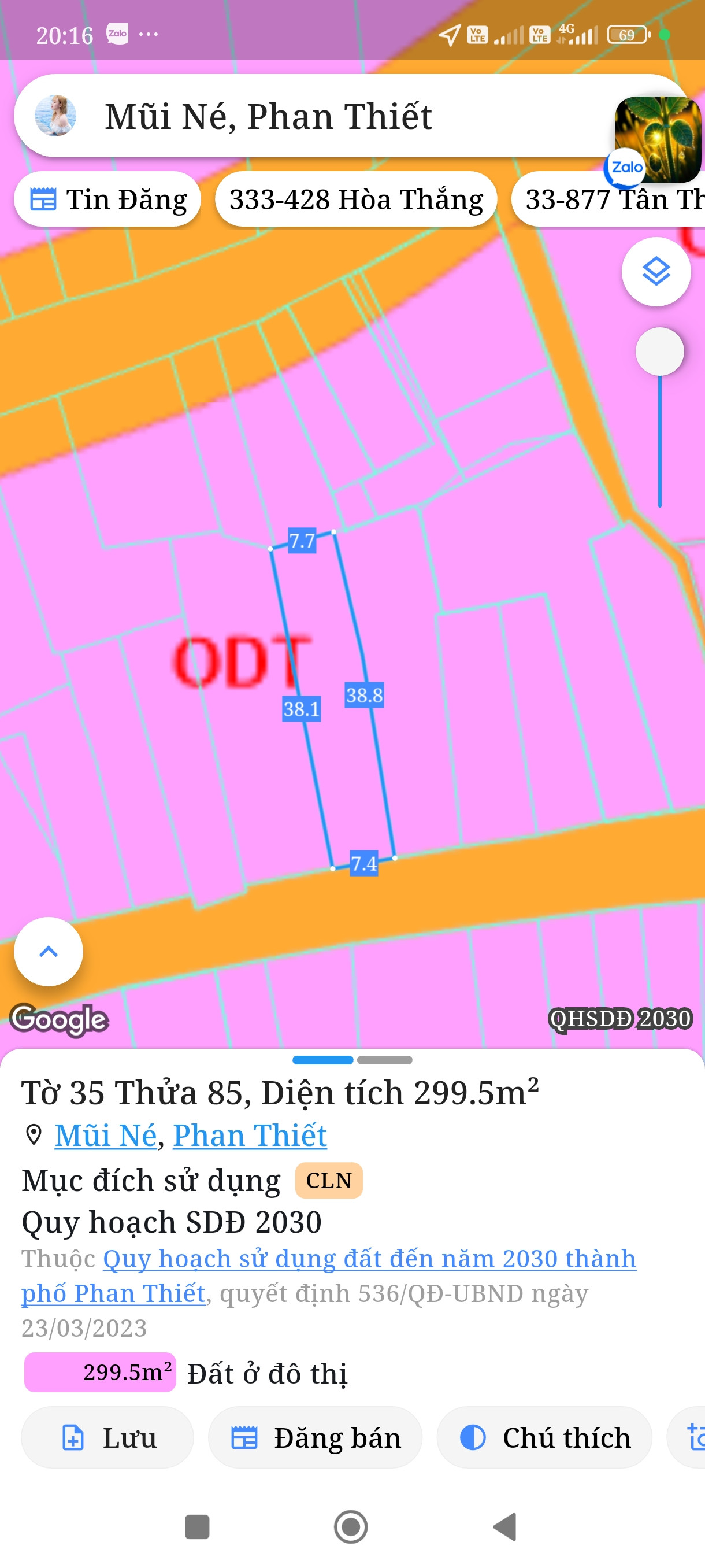Open the profile avatar in search bar
Image resolution: width=705 pixels, height=1568 pixels.
pyautogui.click(x=55, y=116)
